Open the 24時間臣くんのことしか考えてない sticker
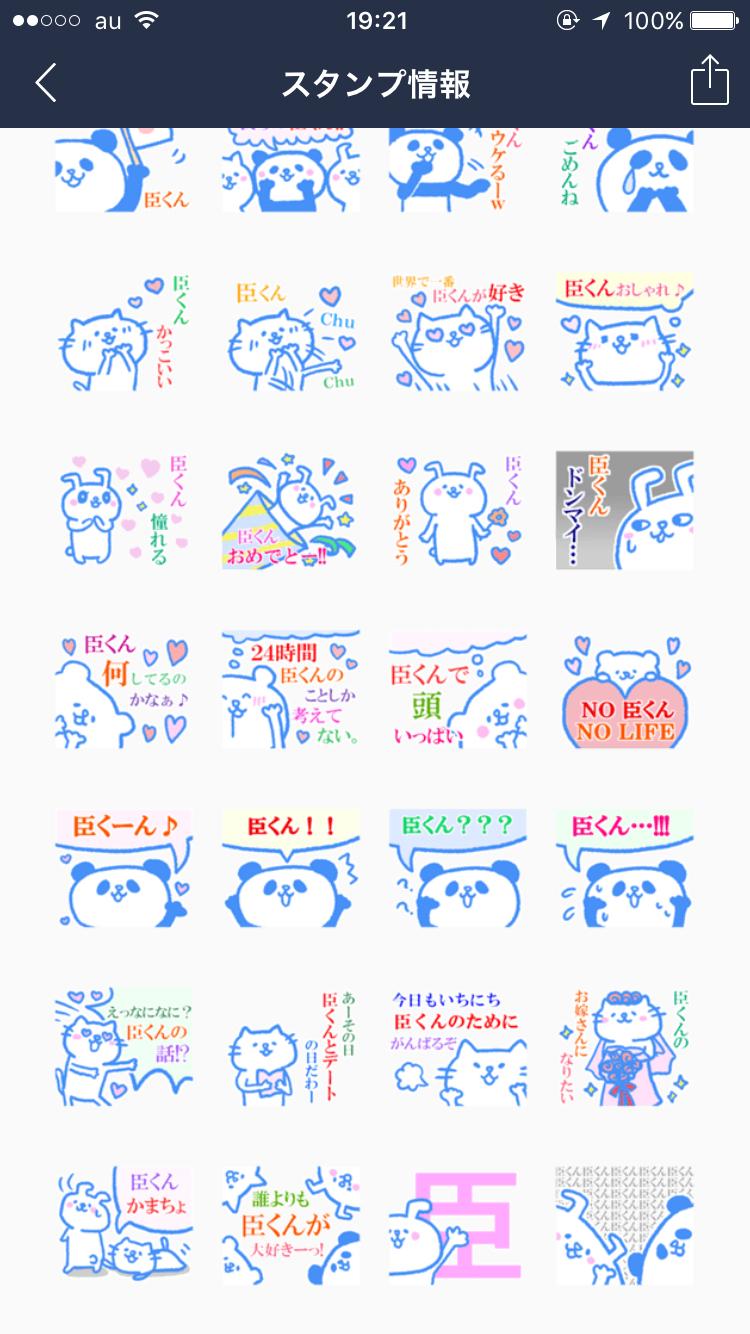Viewport: 750px width, 1334px height. tap(291, 689)
